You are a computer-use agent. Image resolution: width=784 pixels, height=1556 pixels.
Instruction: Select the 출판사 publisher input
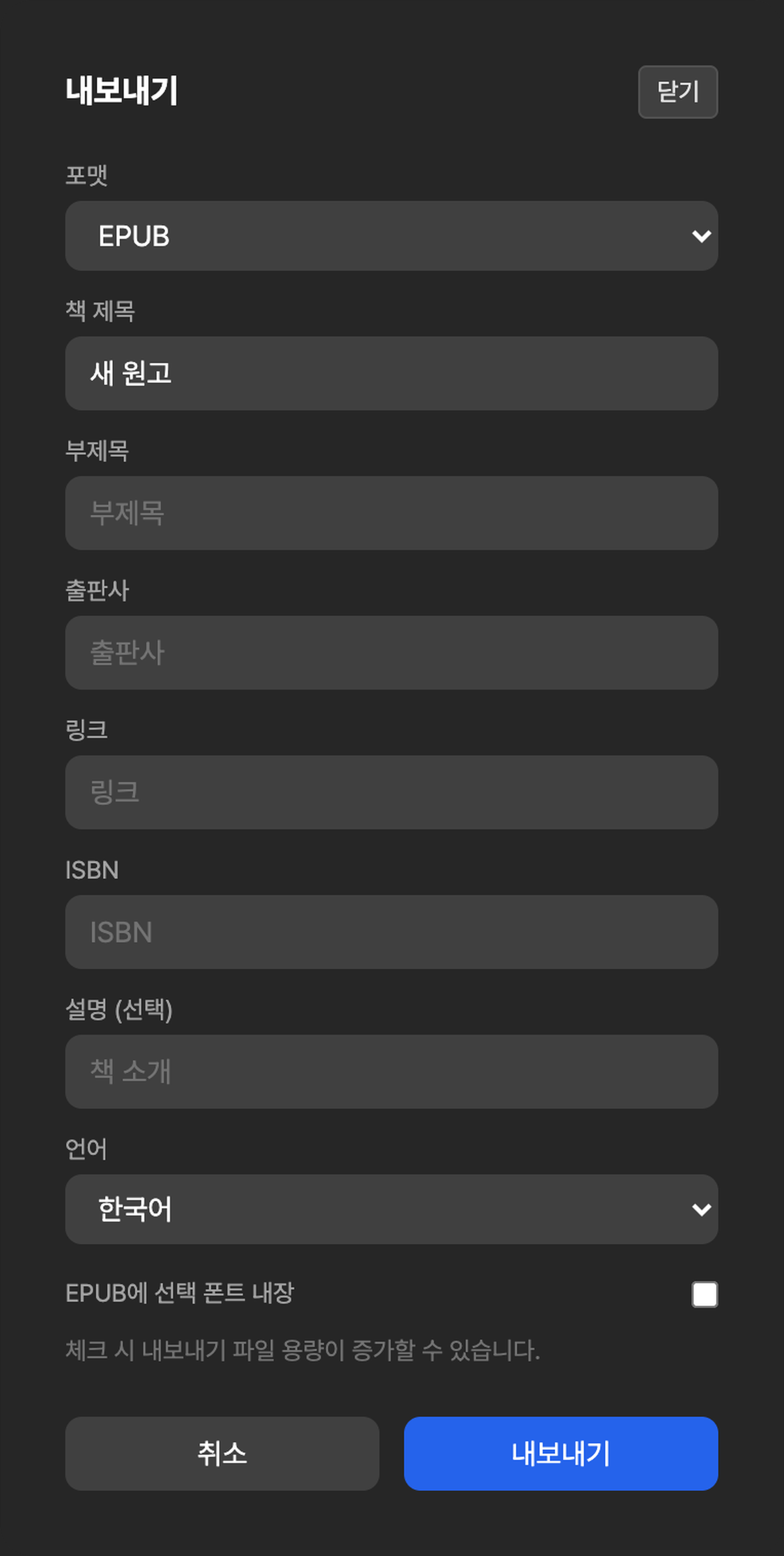point(391,653)
